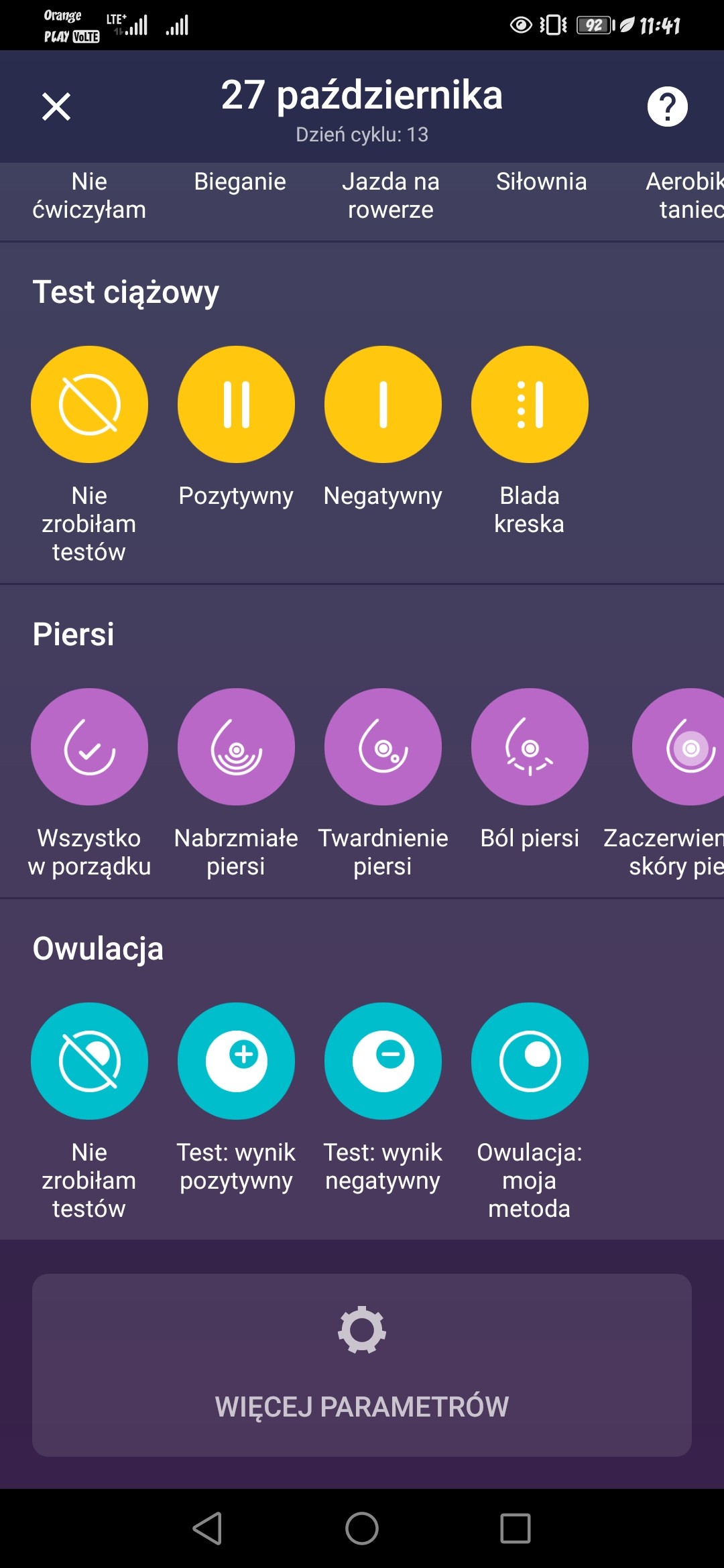
Task: Log ovulation Test: wynik pozytywny
Action: point(236,1061)
